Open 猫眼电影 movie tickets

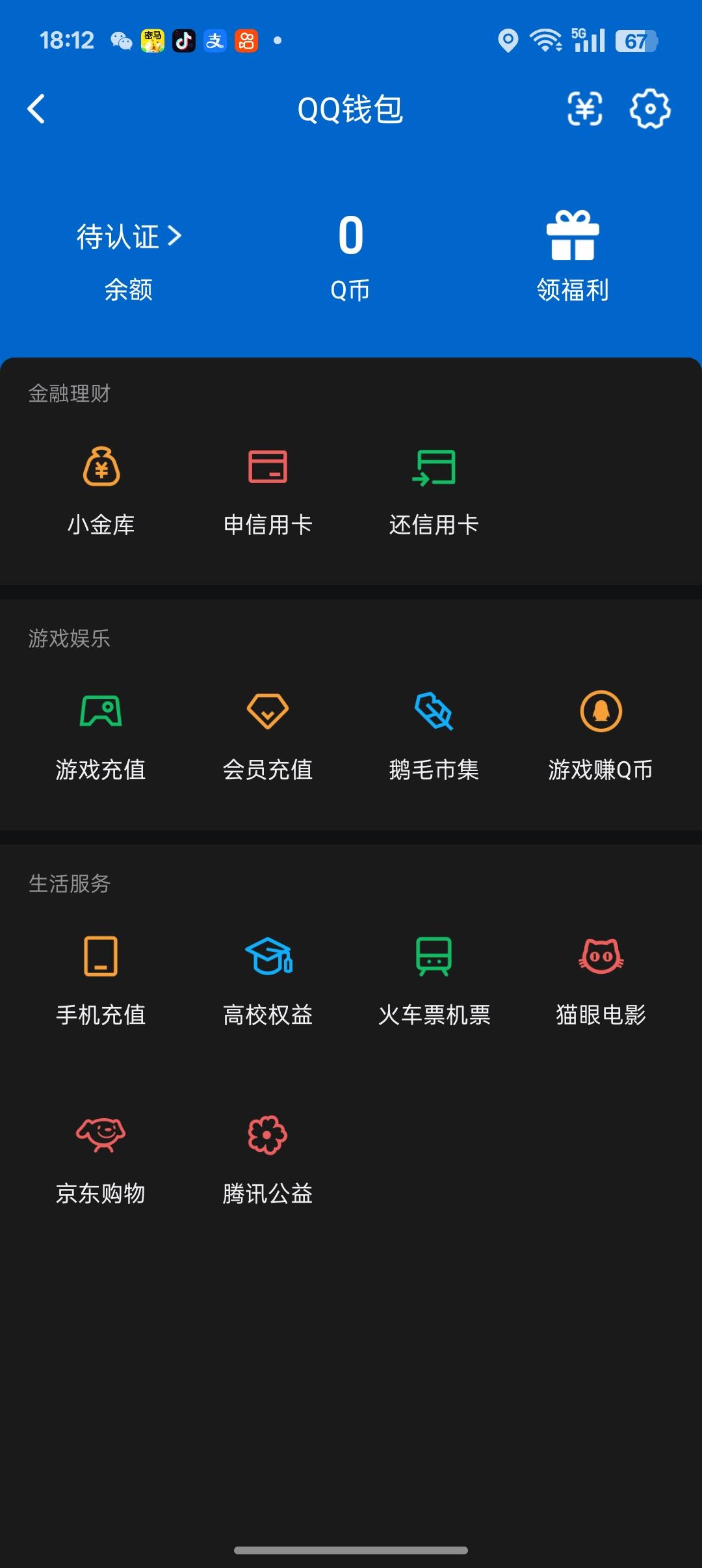click(600, 978)
